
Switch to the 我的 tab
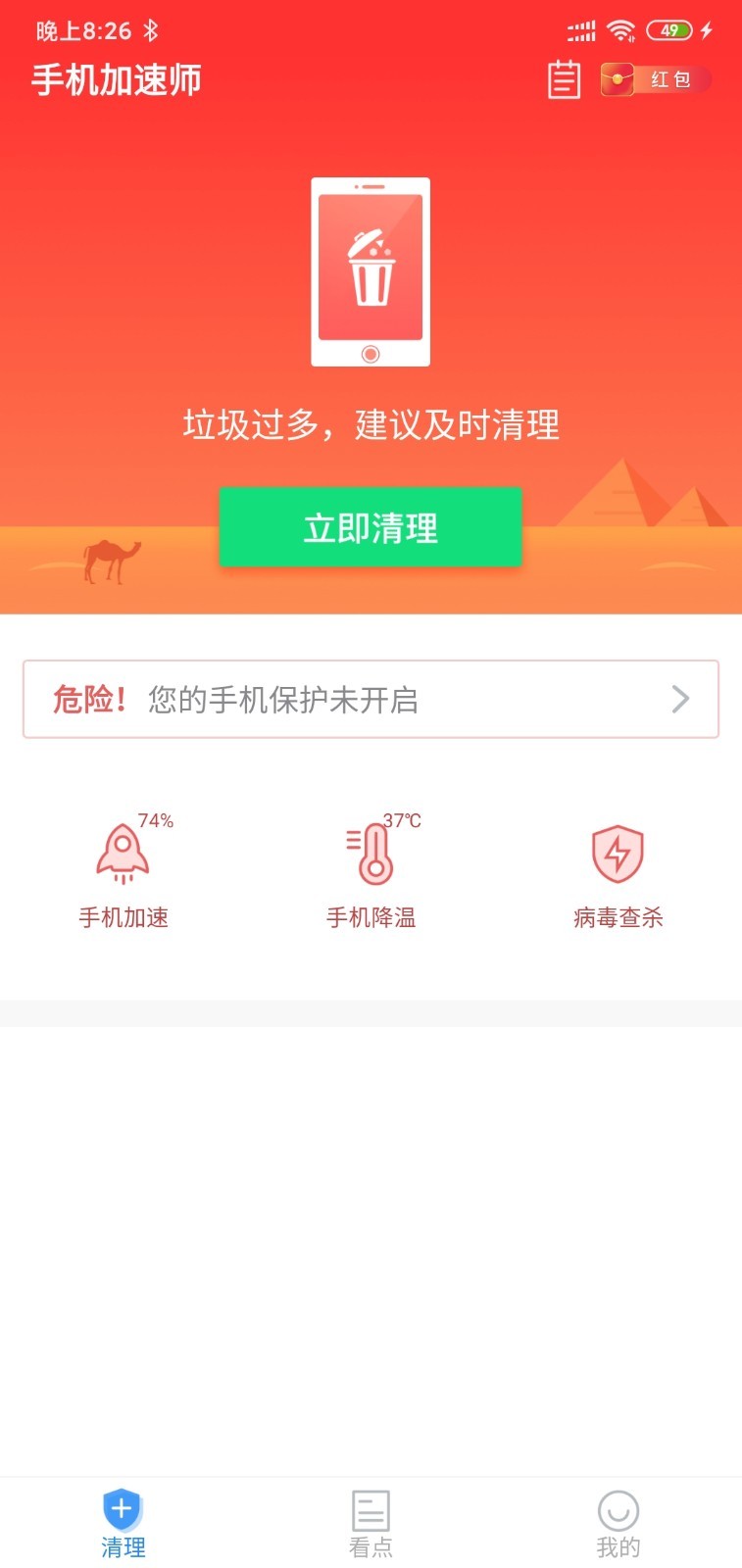point(618,1524)
